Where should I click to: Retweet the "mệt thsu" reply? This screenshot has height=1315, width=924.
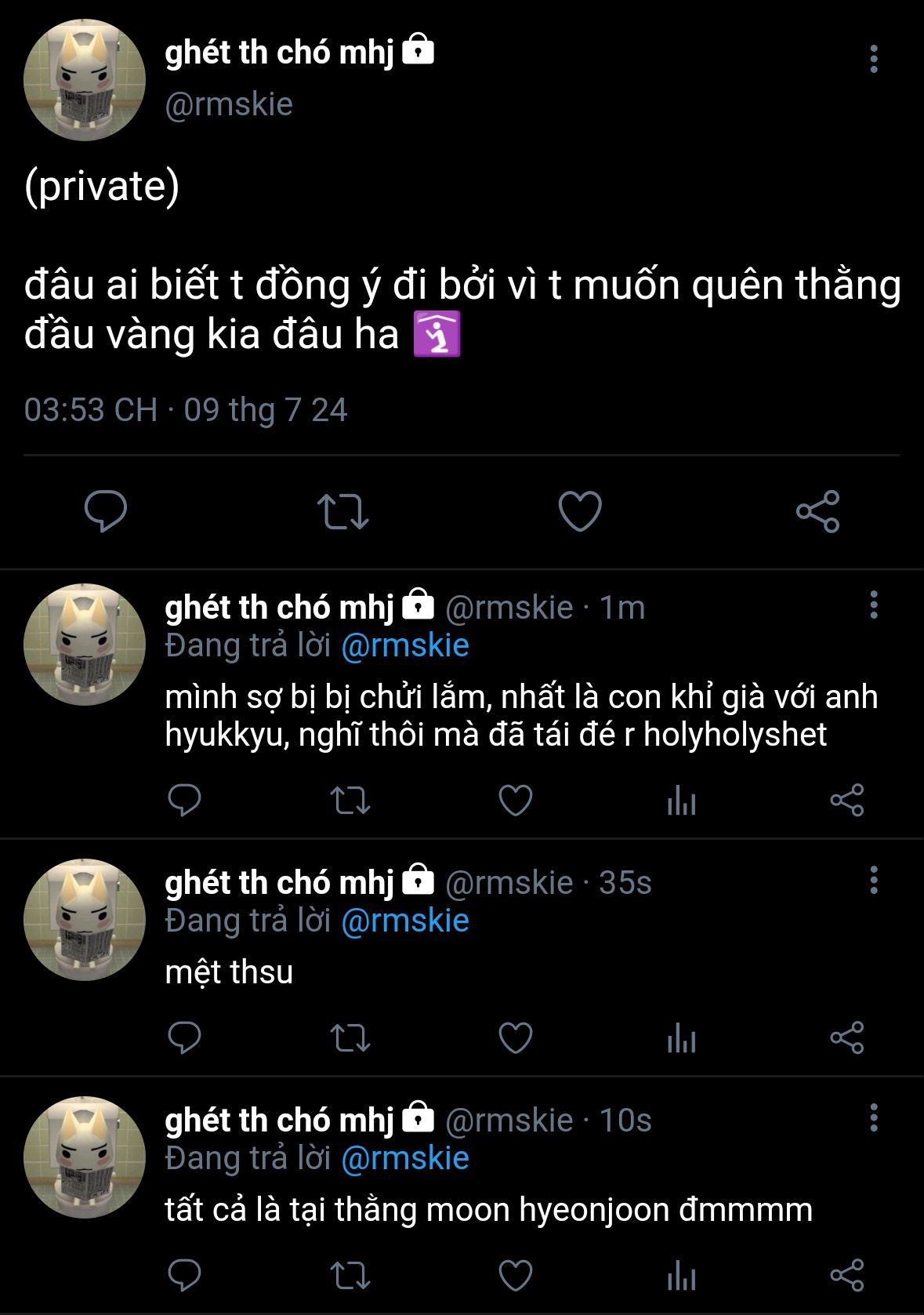(x=350, y=1037)
